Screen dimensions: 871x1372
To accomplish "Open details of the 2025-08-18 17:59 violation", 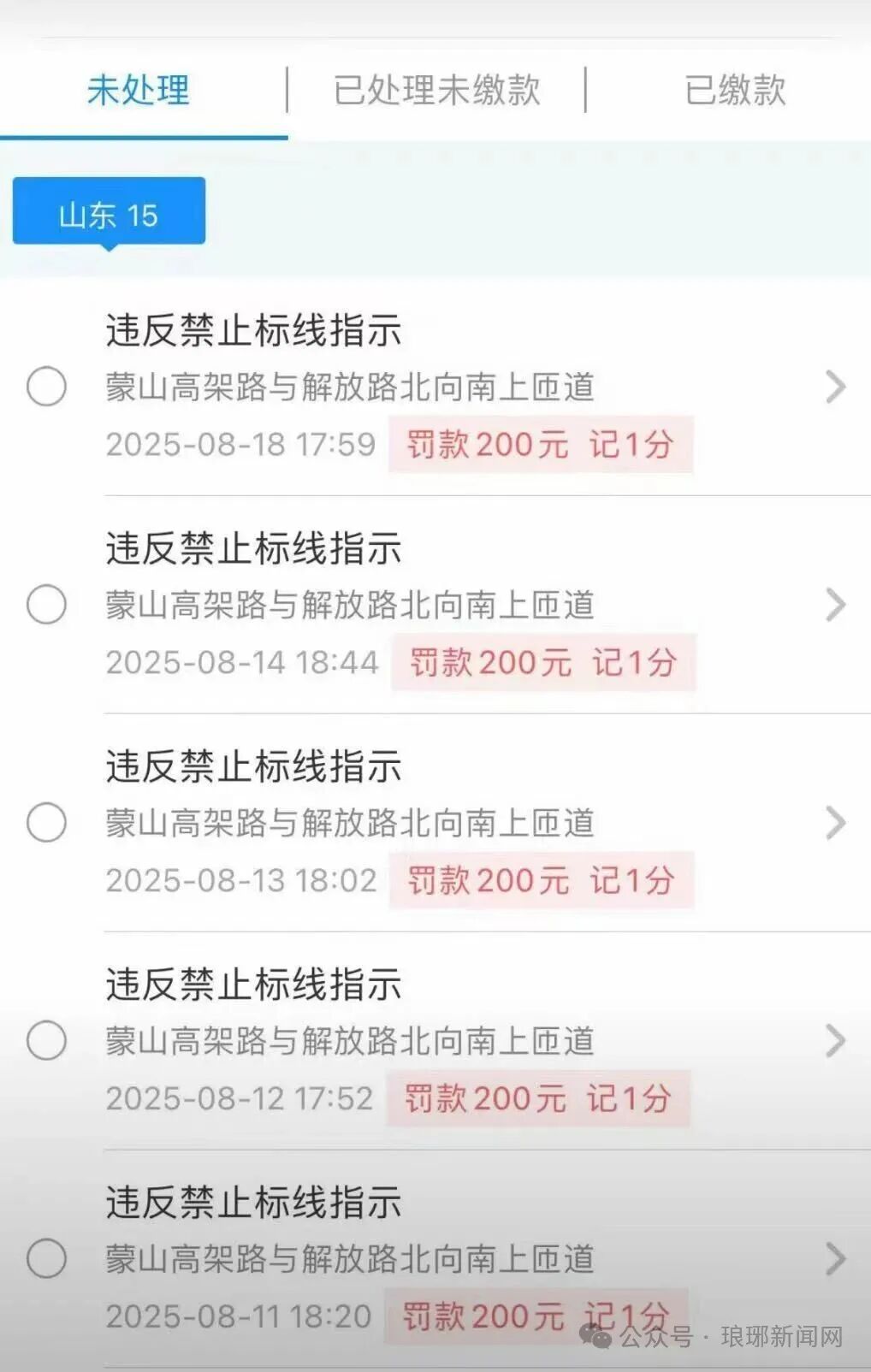I will [835, 387].
